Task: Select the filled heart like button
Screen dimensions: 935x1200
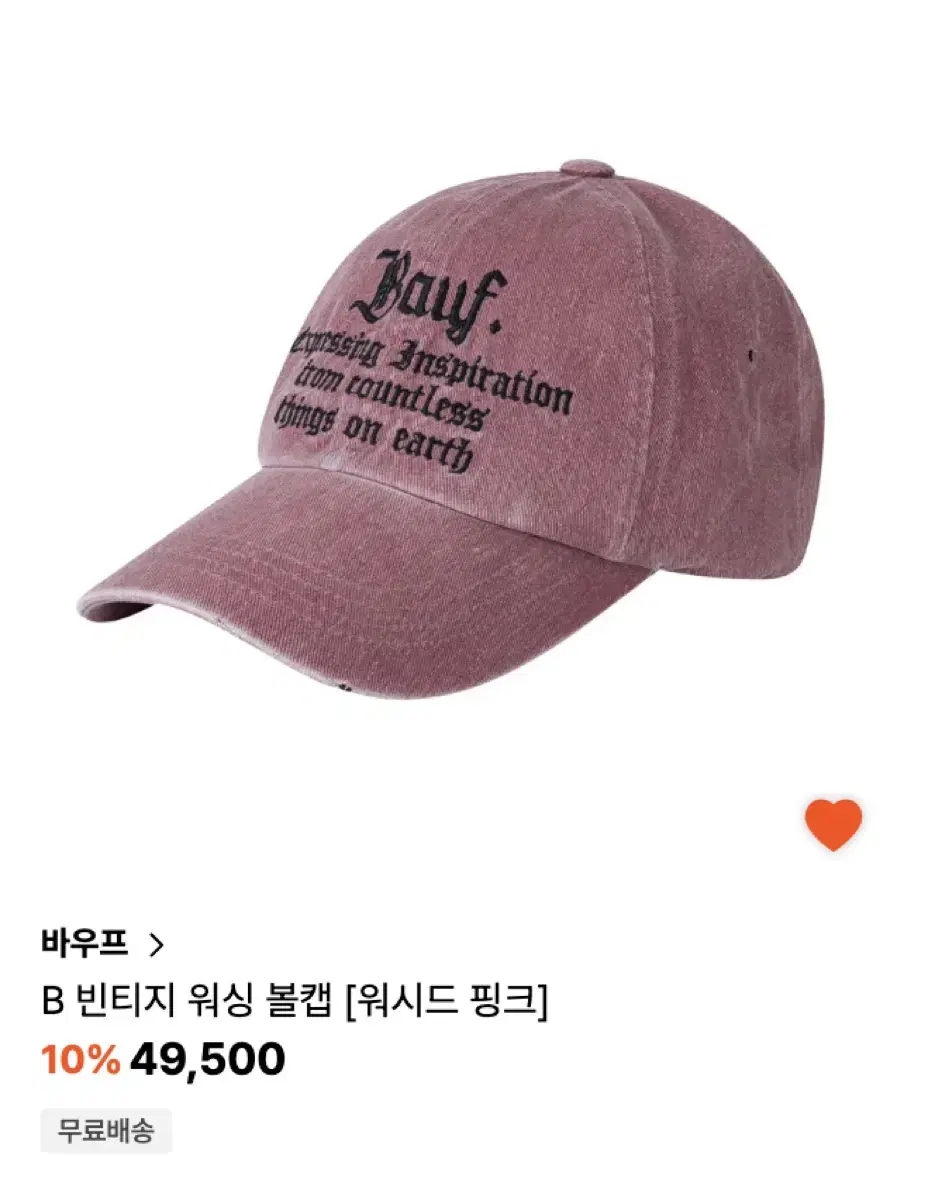Action: tap(831, 822)
